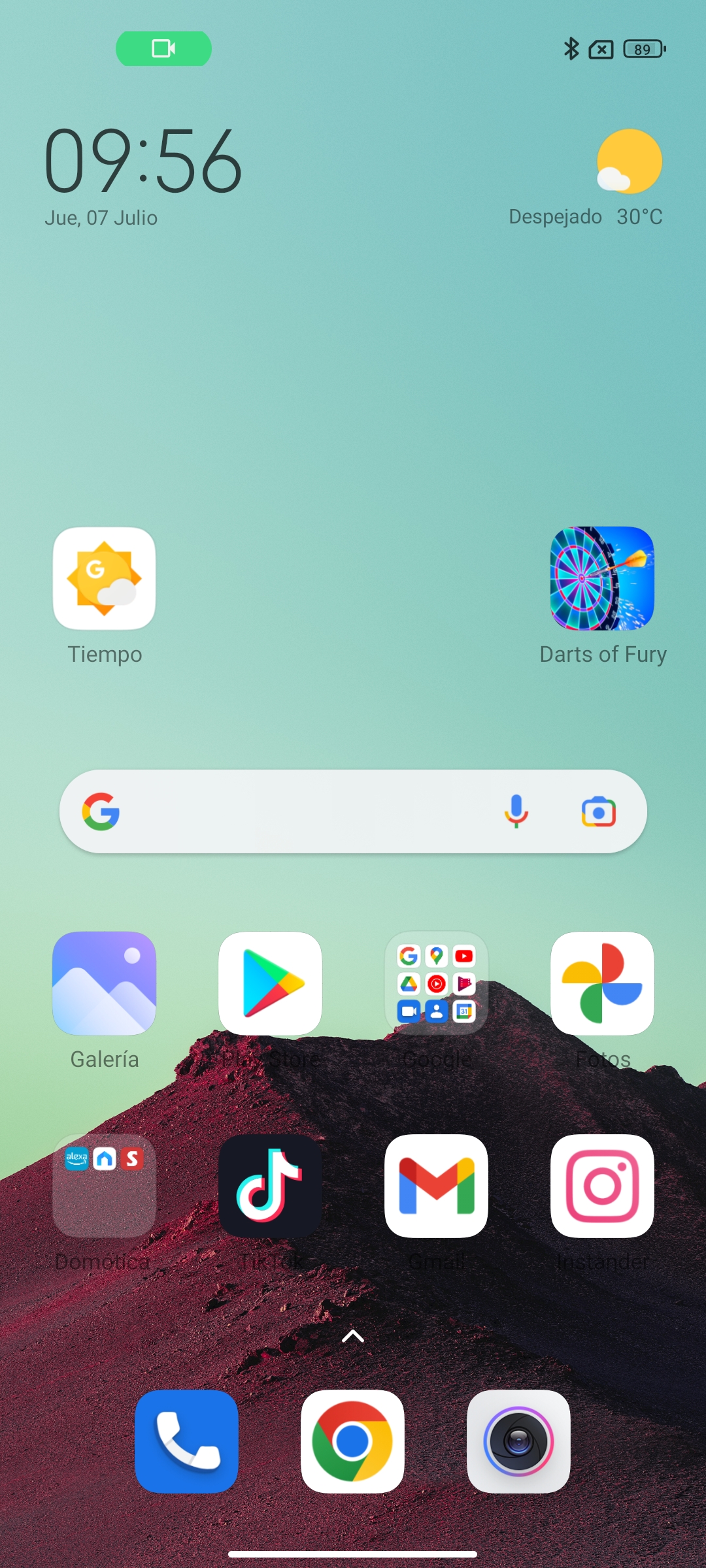Launch the Play Store
Image resolution: width=706 pixels, height=1568 pixels.
270,983
